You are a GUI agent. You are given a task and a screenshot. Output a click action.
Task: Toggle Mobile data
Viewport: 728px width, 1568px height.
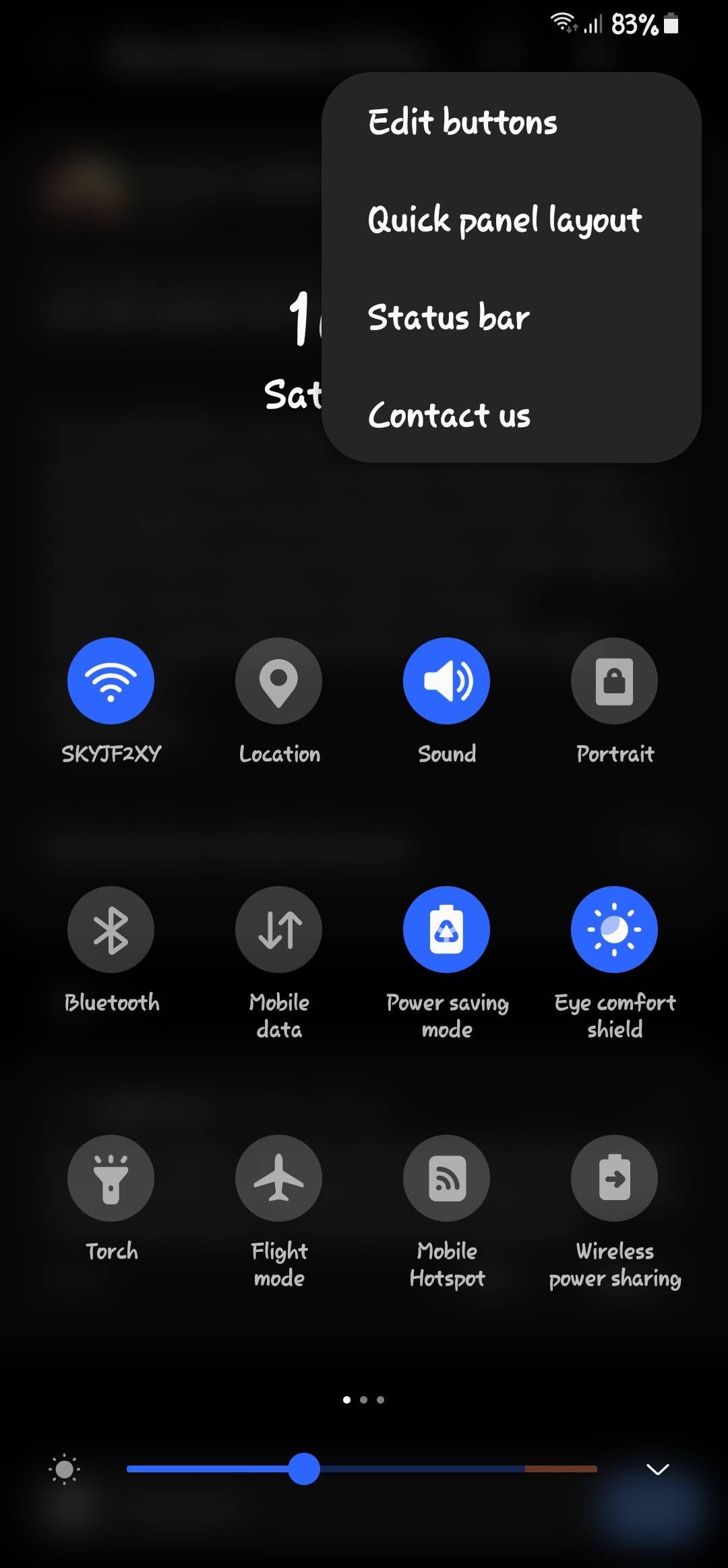(278, 929)
